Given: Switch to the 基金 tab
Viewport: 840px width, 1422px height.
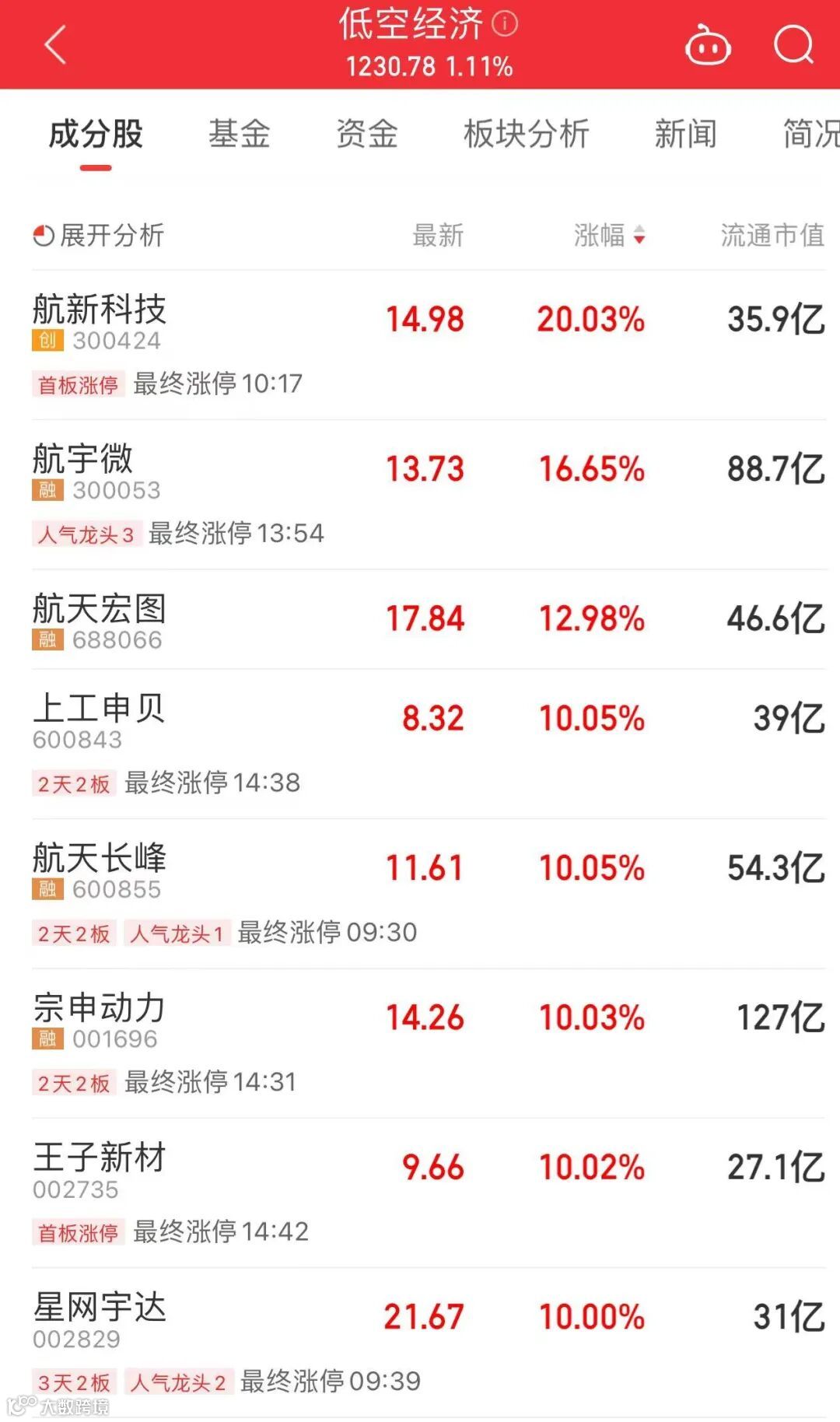Looking at the screenshot, I should [239, 134].
